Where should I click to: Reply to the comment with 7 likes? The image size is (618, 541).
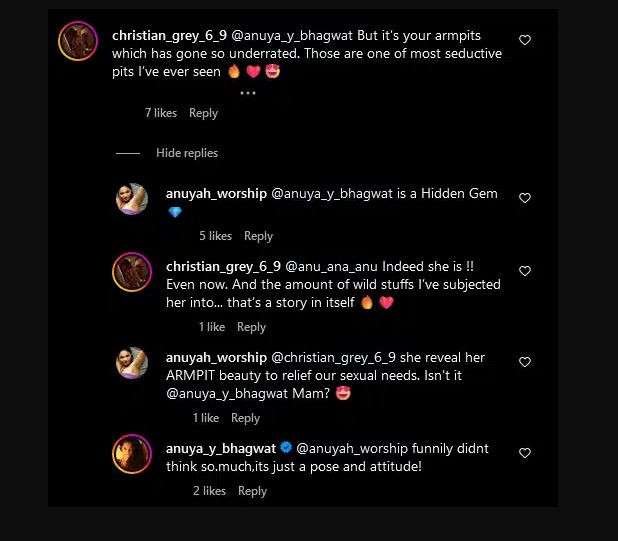[203, 113]
